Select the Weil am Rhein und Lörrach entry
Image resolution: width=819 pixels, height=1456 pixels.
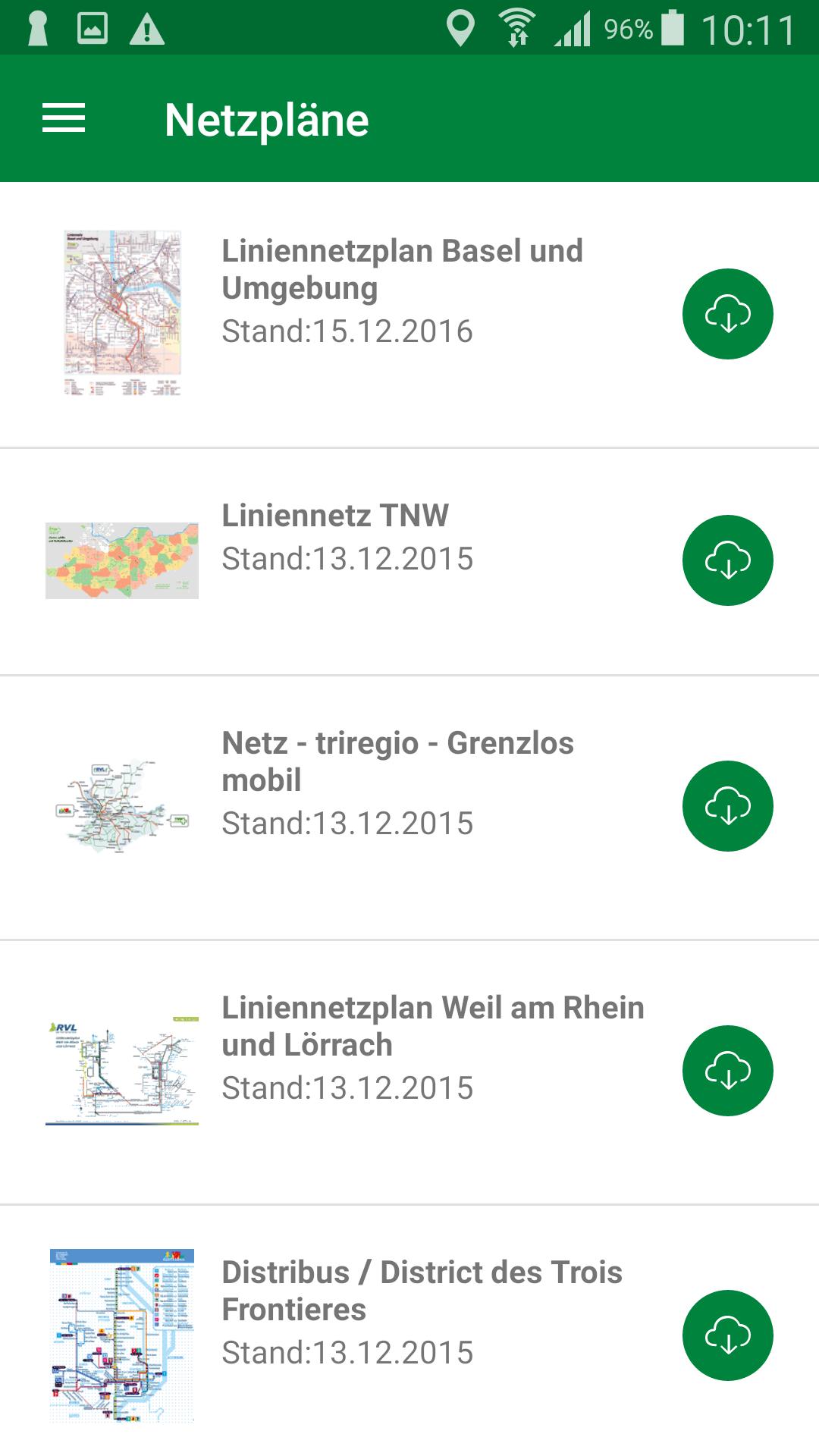pyautogui.click(x=409, y=1072)
